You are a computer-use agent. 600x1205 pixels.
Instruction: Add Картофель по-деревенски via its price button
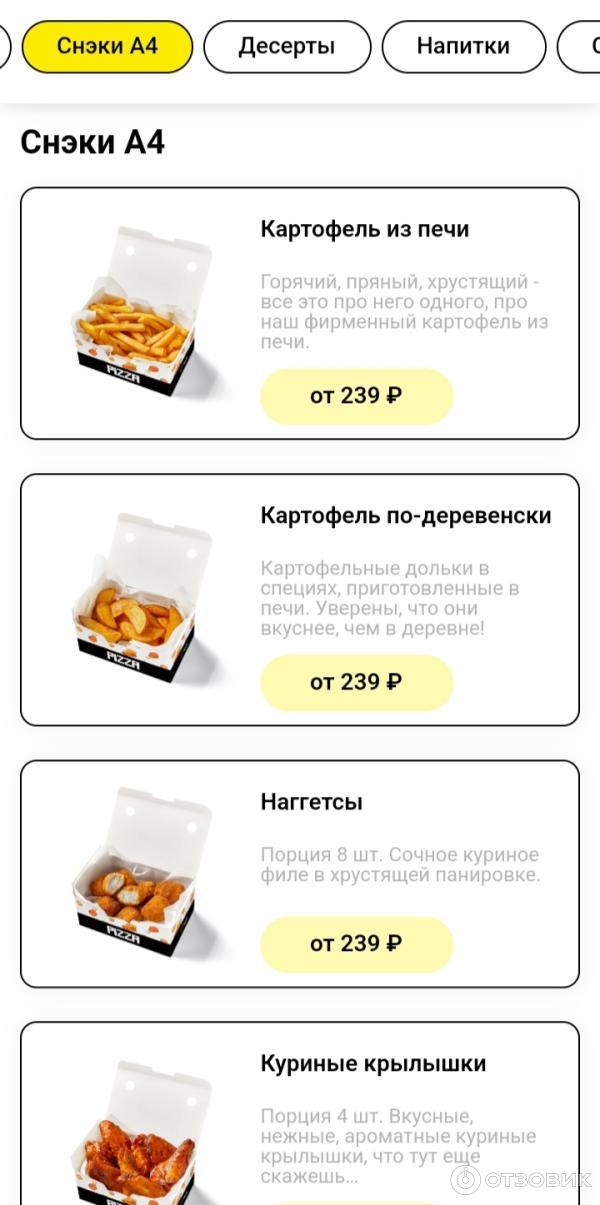click(356, 683)
